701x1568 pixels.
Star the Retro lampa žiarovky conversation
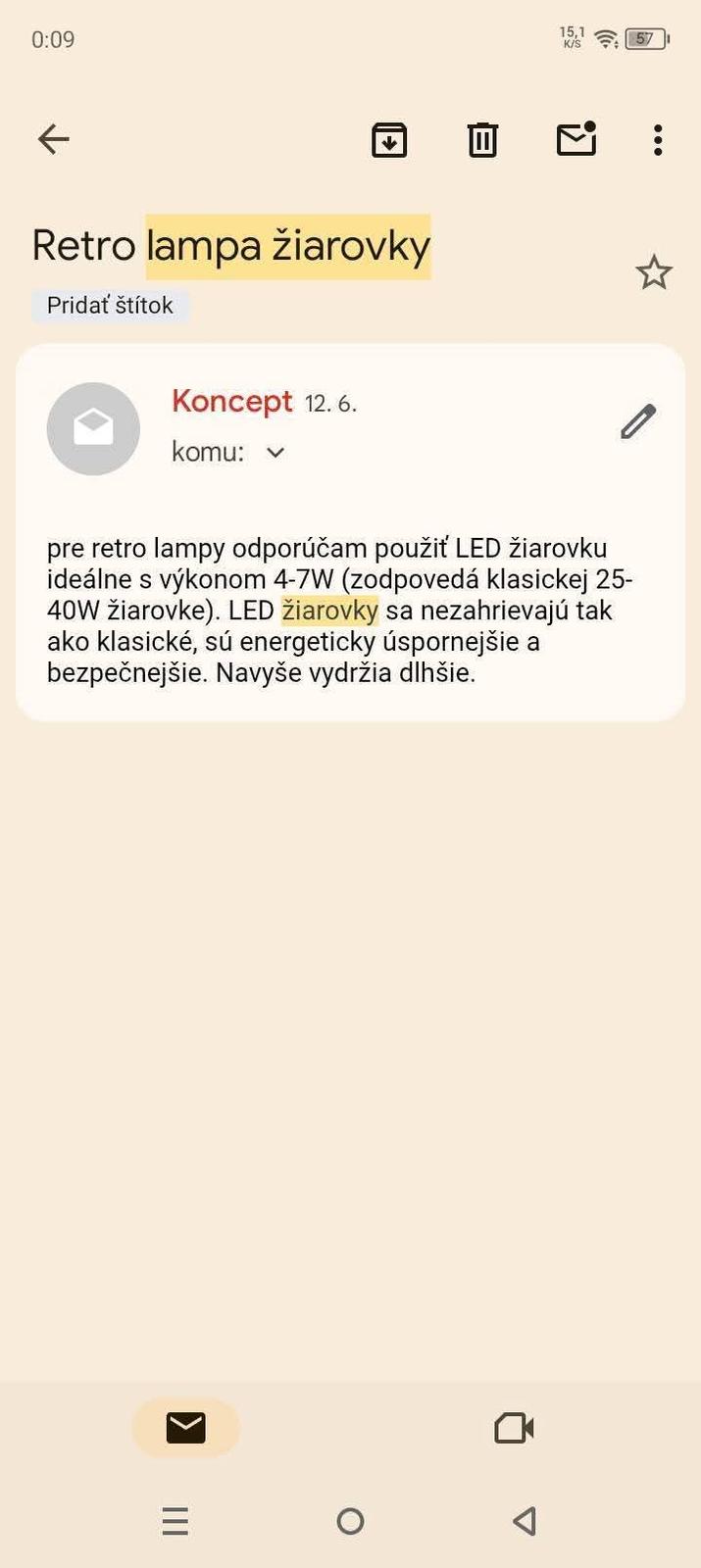654,272
